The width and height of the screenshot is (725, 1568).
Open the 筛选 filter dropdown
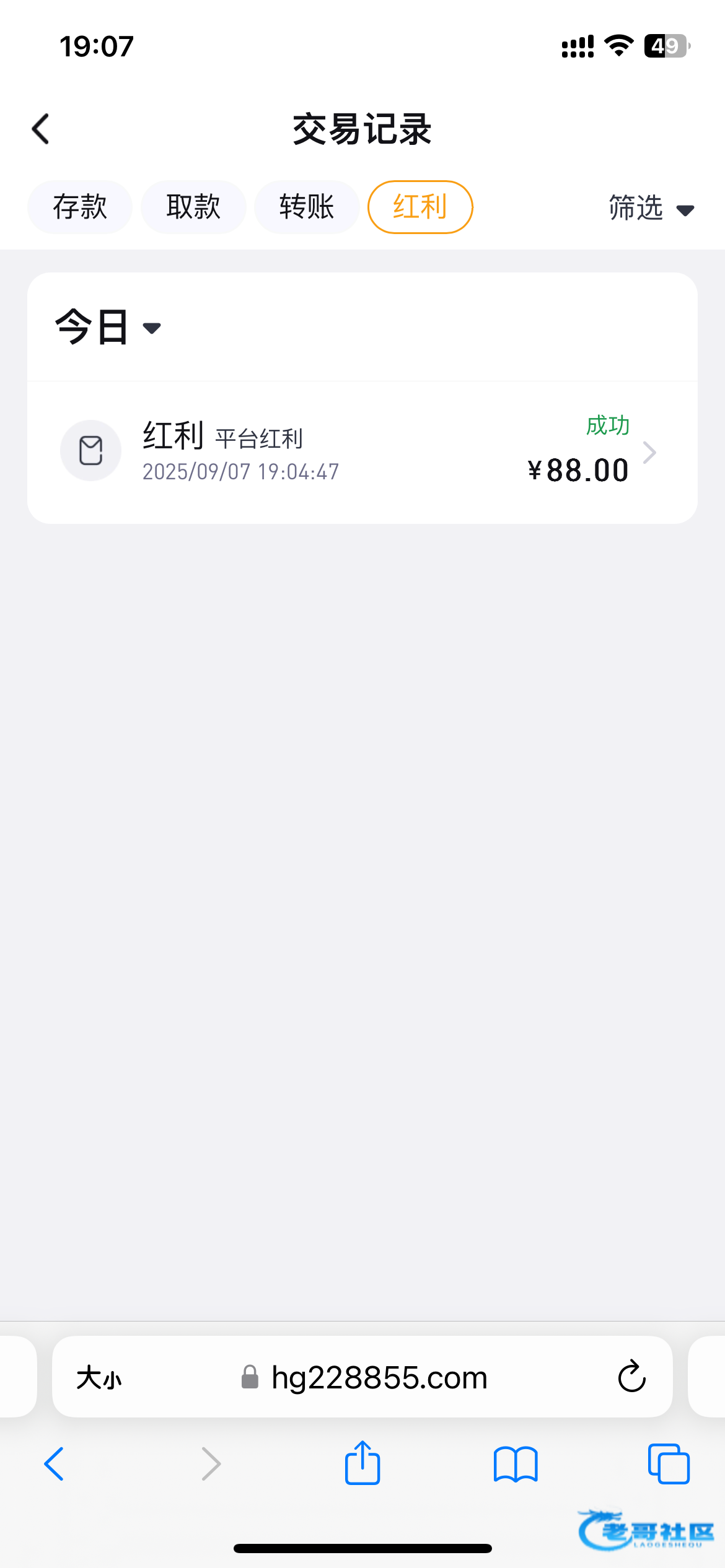tap(651, 208)
